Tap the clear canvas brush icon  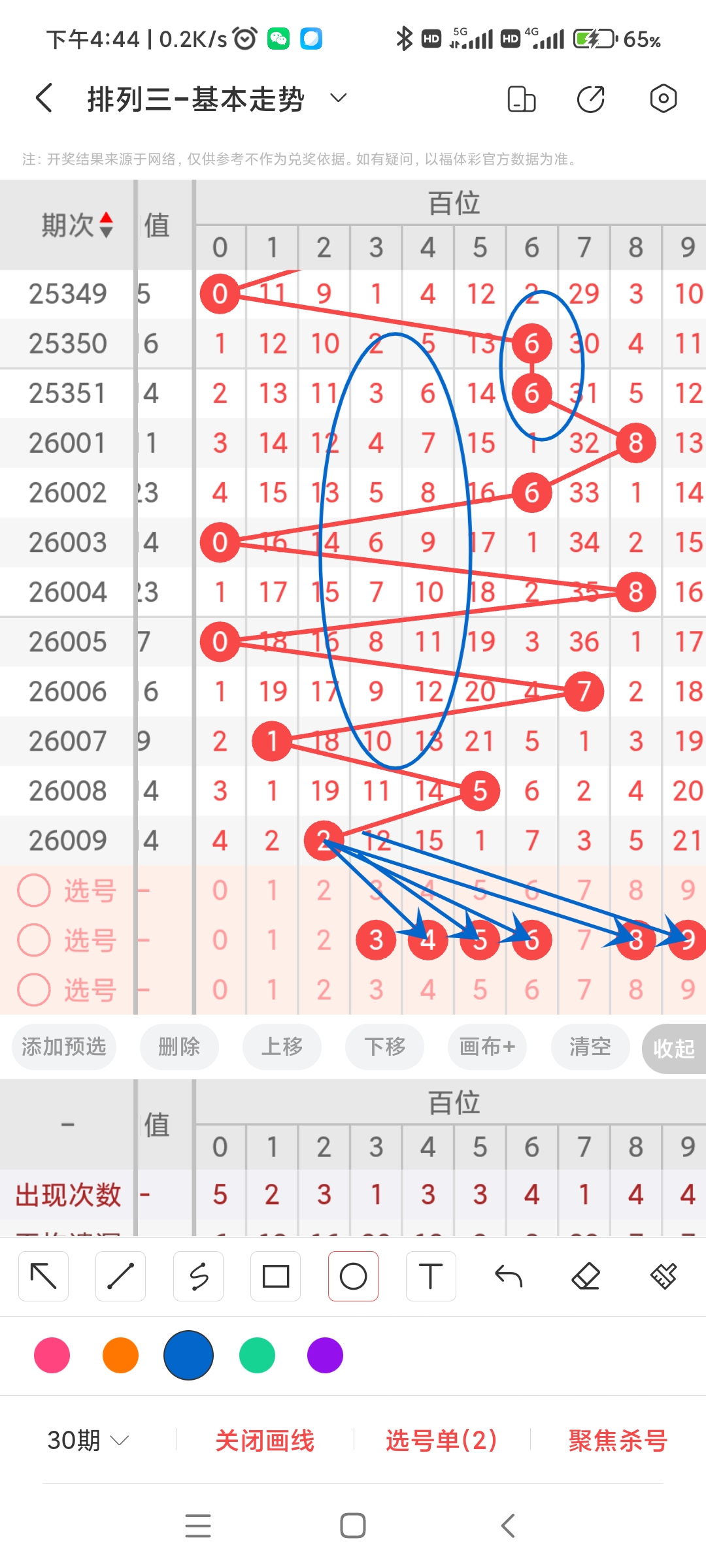coord(663,1275)
